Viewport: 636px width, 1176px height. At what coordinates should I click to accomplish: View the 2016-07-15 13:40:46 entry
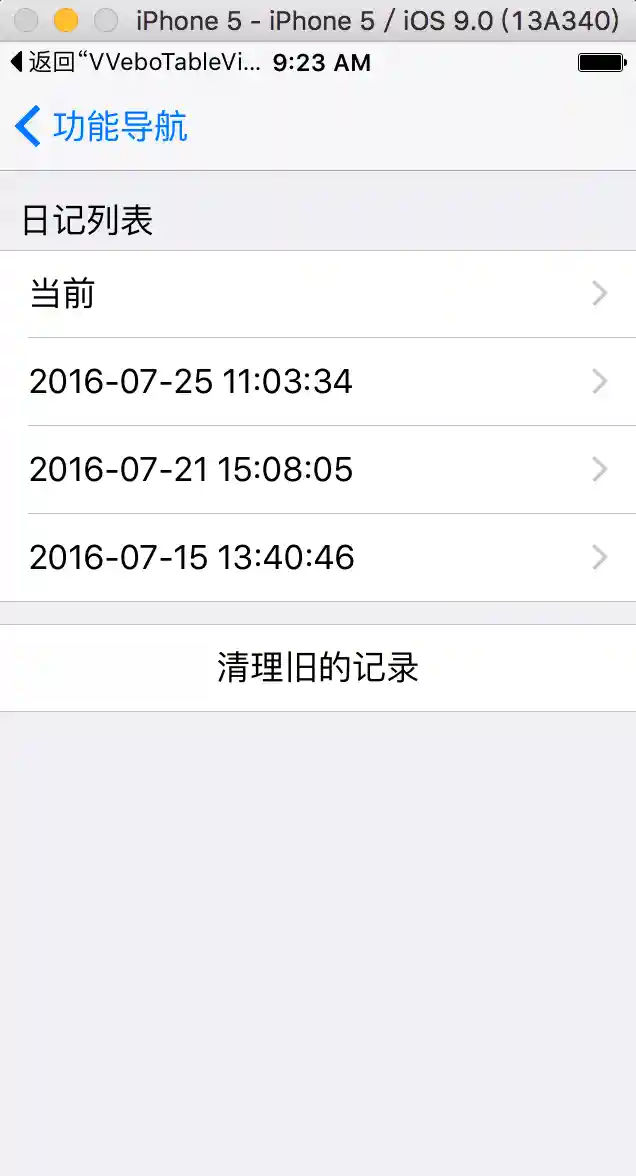point(318,557)
